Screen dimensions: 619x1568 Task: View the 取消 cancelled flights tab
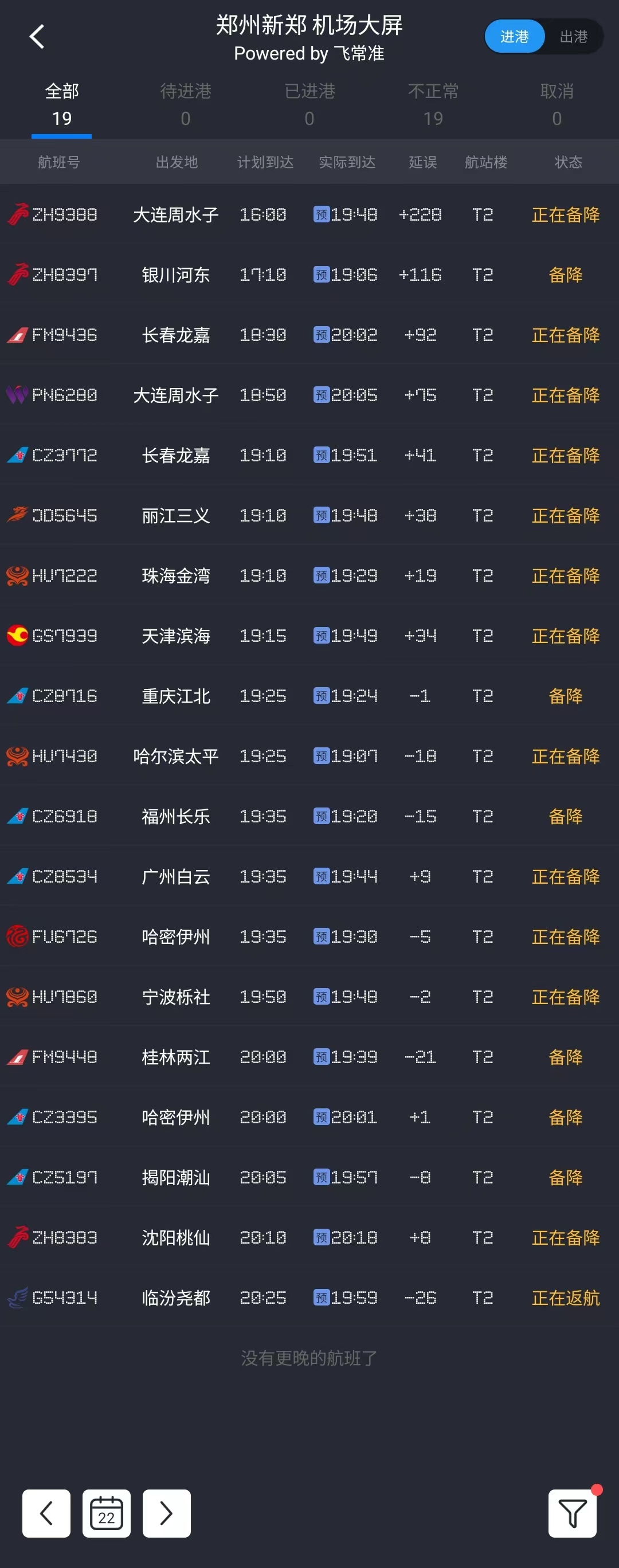point(557,104)
